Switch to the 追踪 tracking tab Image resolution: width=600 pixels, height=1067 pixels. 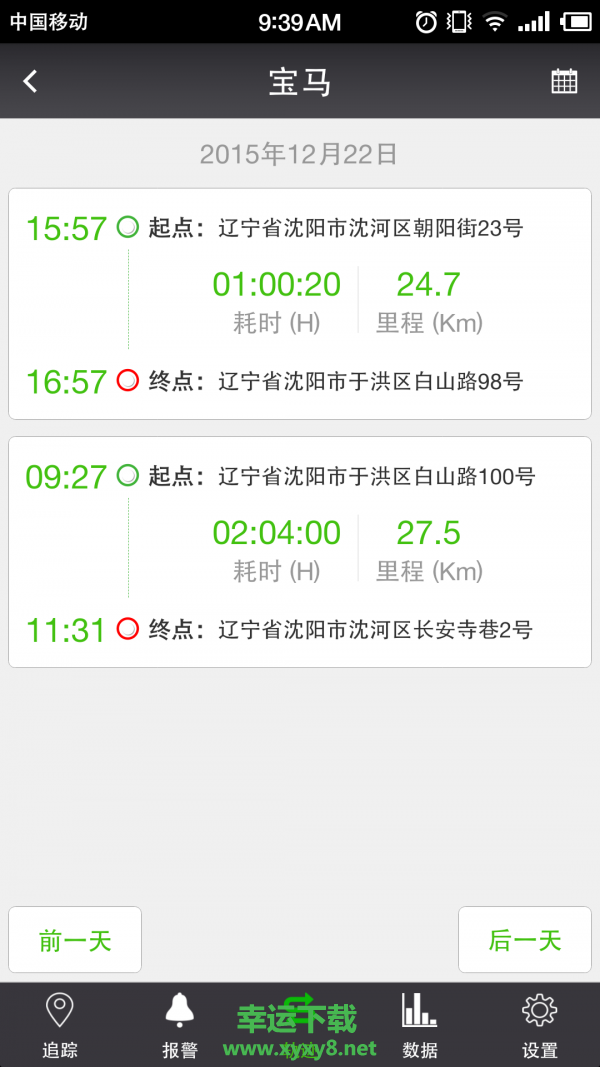[x=60, y=1025]
